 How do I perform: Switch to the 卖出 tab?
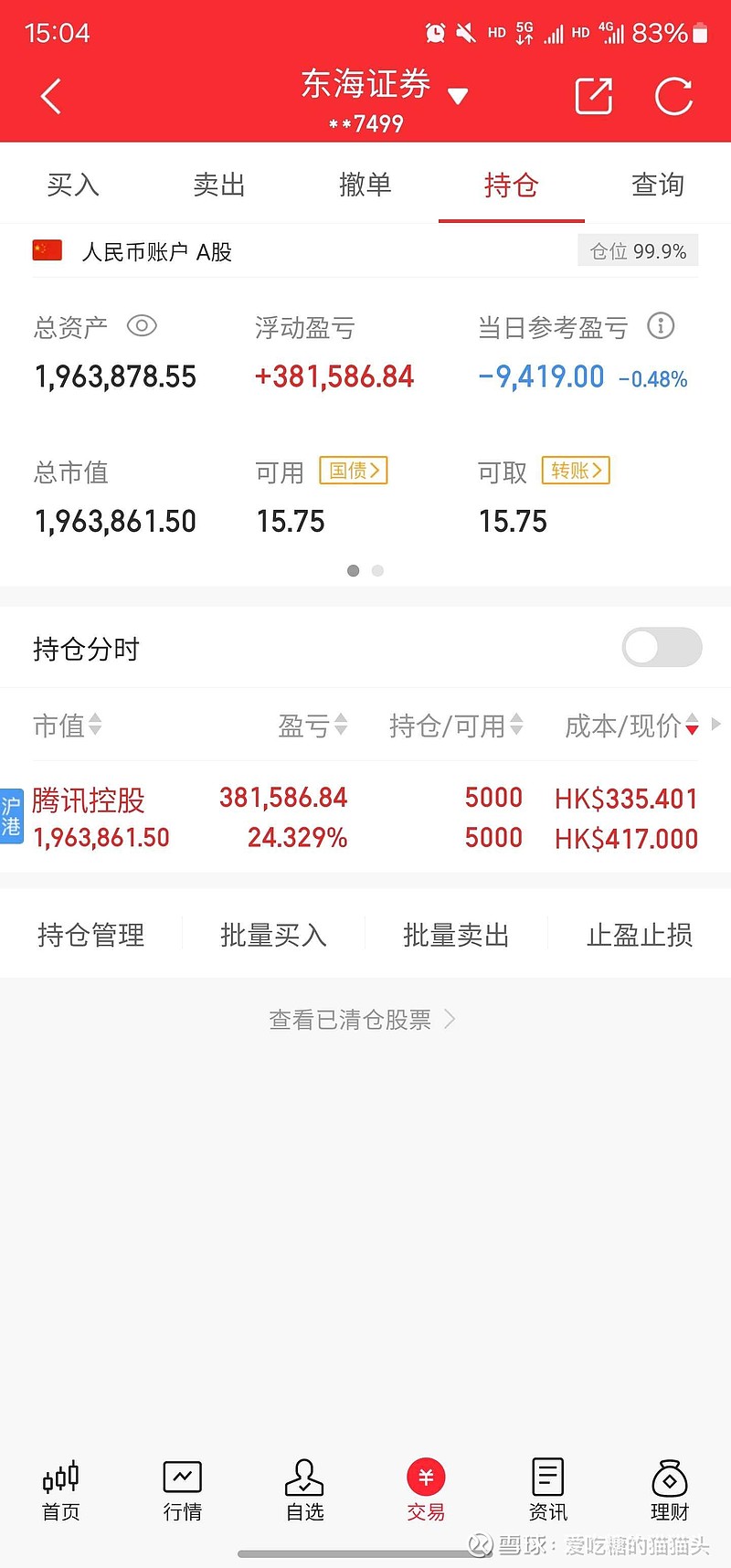(218, 184)
